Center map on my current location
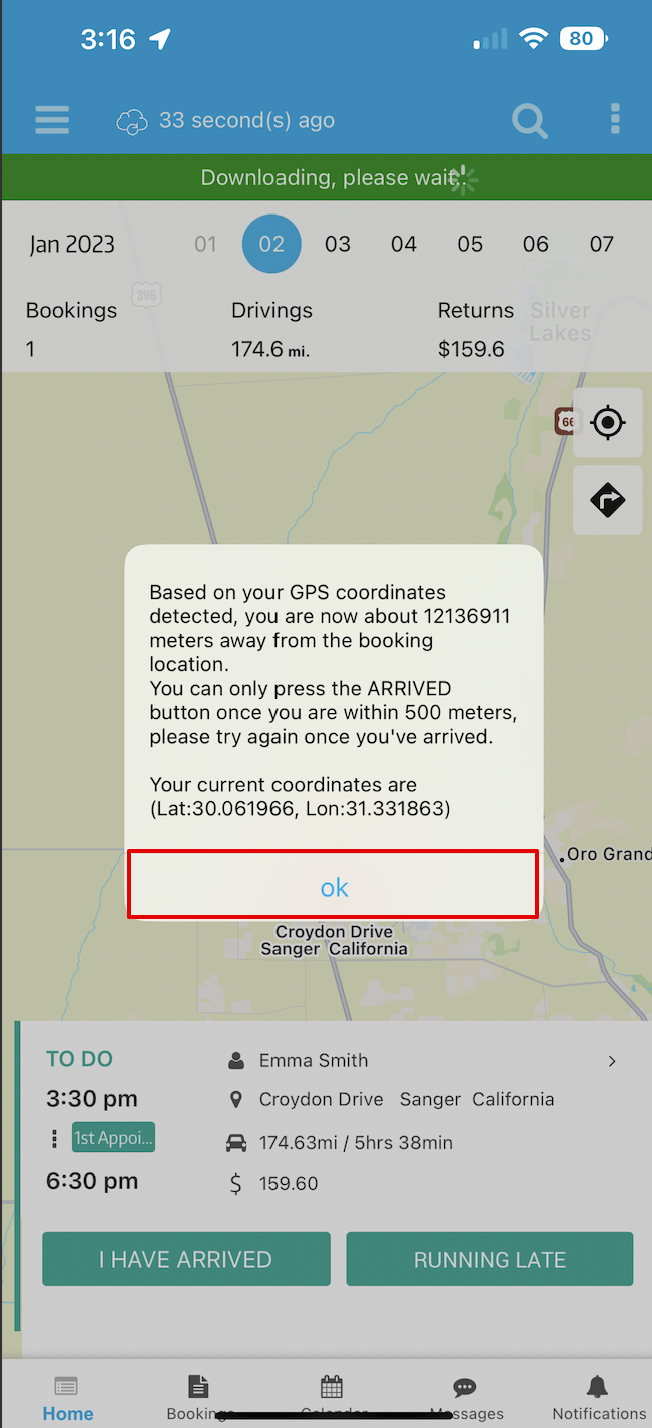The image size is (652, 1428). (608, 422)
